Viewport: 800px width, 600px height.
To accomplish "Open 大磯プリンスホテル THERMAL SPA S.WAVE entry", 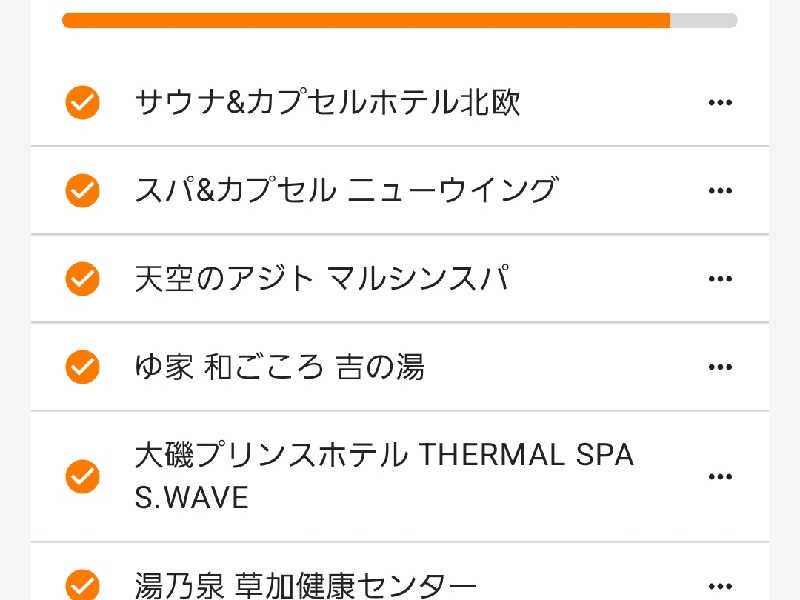I will (x=384, y=476).
